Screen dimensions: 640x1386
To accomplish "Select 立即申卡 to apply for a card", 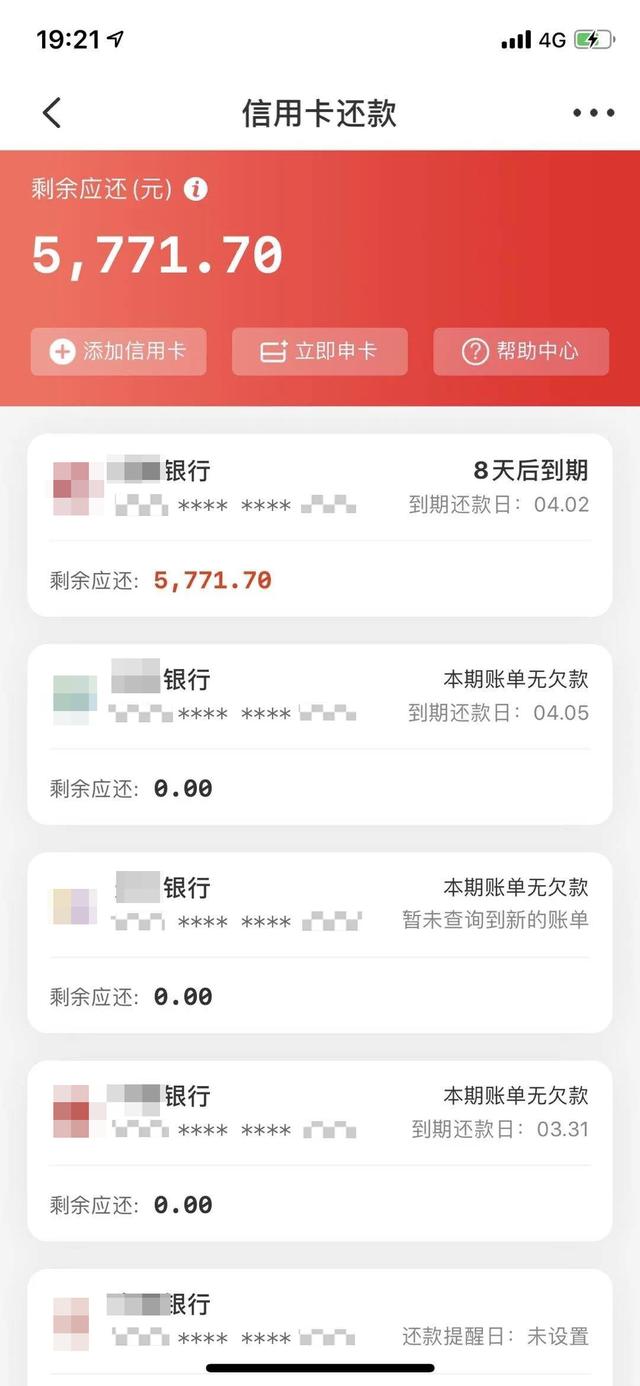I will tap(320, 351).
